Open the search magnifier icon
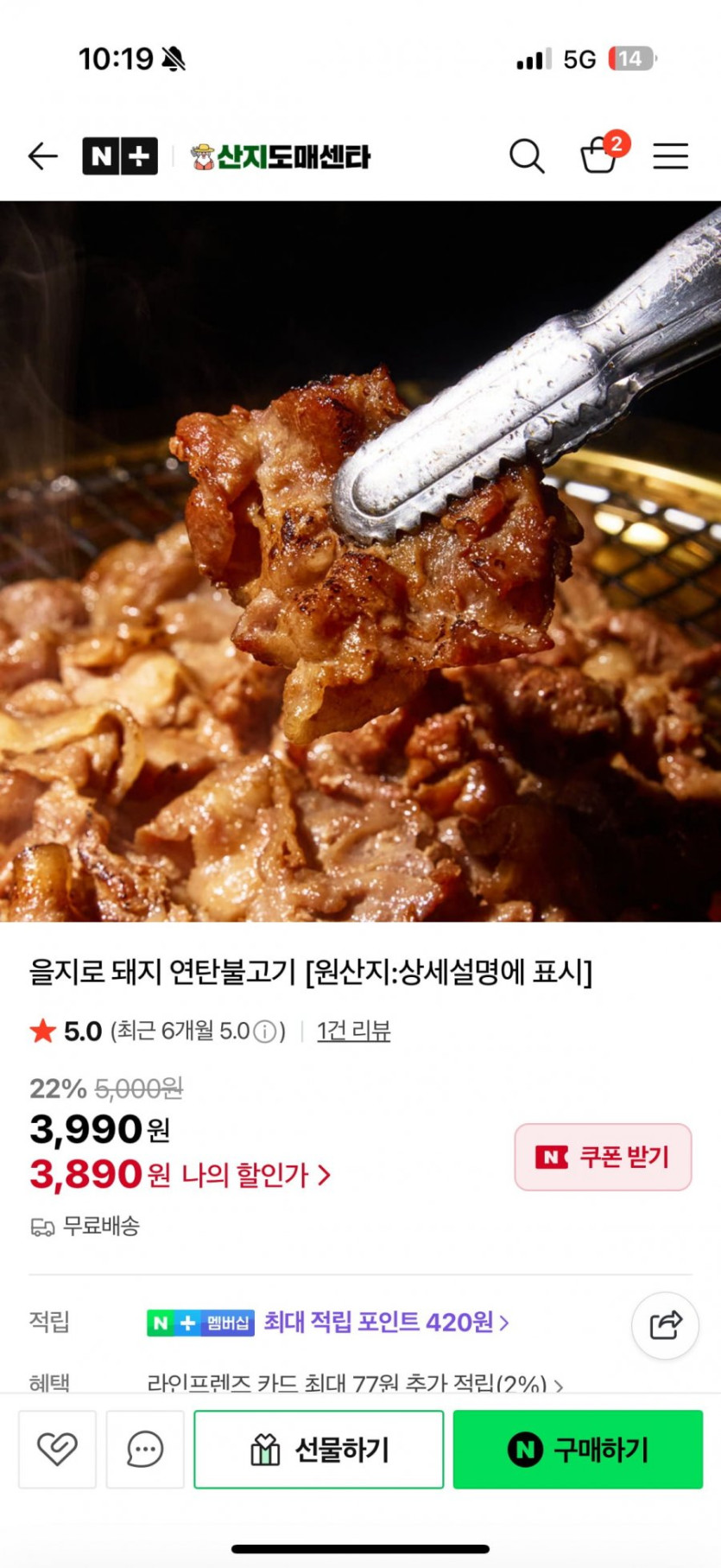Image resolution: width=721 pixels, height=1568 pixels. tap(527, 156)
